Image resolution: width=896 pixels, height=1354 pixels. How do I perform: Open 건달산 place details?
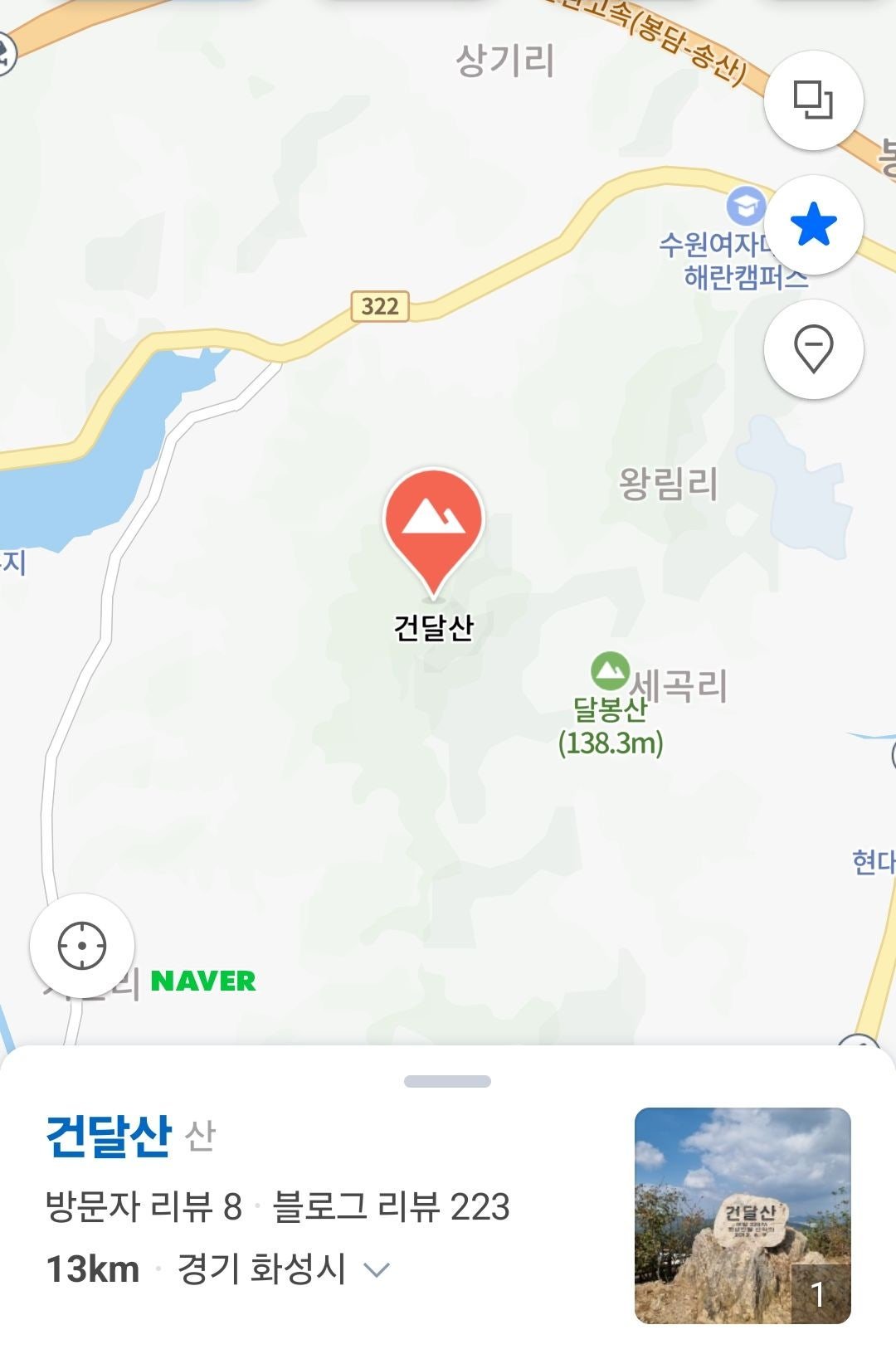[109, 1137]
